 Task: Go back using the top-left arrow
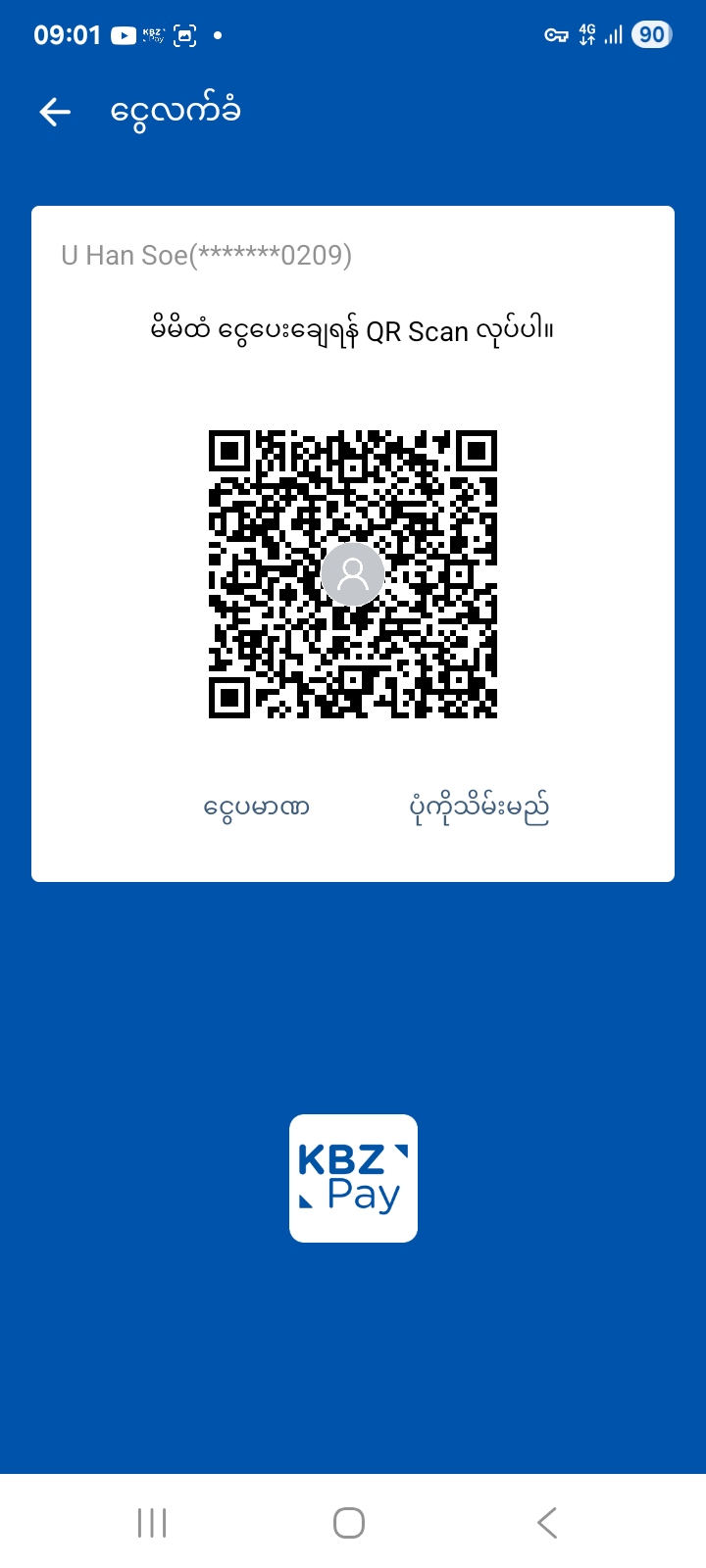click(55, 113)
